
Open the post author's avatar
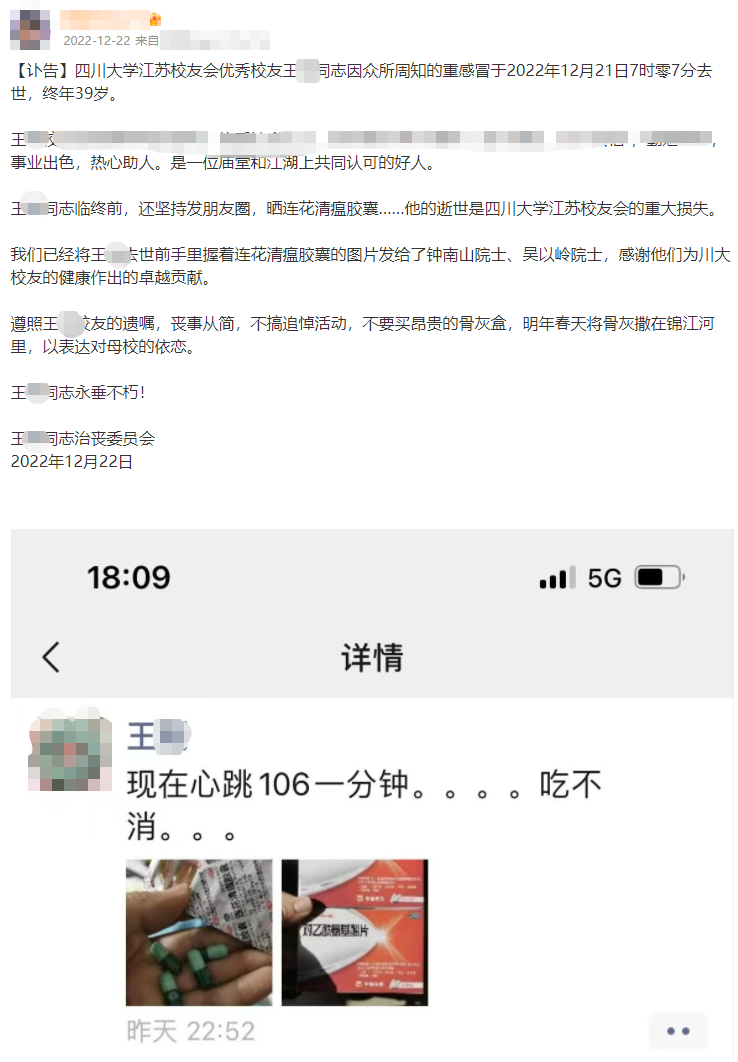(x=30, y=28)
